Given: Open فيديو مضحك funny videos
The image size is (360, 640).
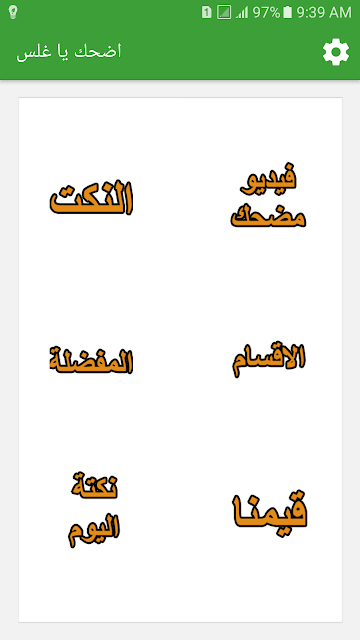Looking at the screenshot, I should pyautogui.click(x=268, y=196).
